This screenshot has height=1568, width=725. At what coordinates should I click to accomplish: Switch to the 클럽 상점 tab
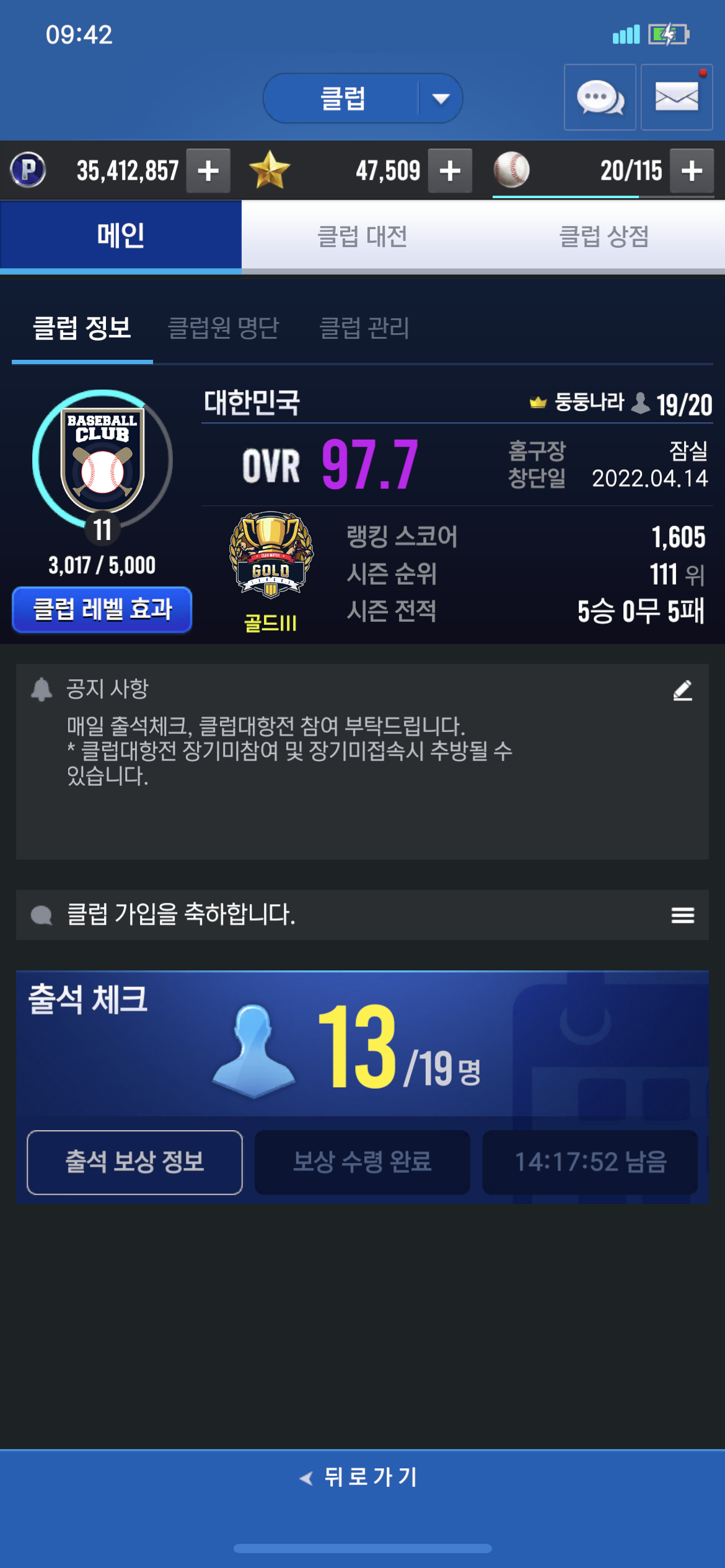click(x=604, y=237)
